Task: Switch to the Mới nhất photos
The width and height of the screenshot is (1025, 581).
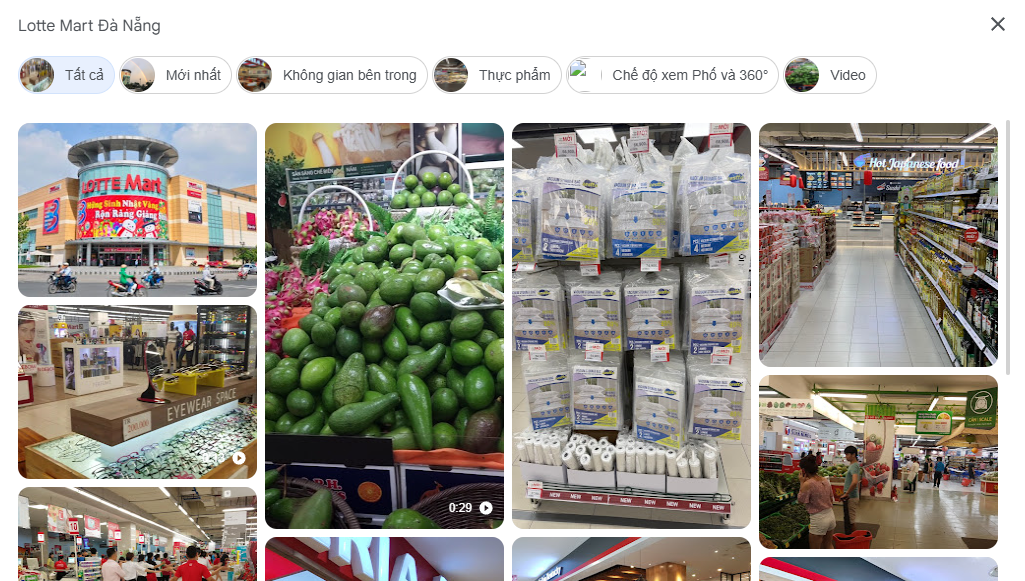Action: 176,75
